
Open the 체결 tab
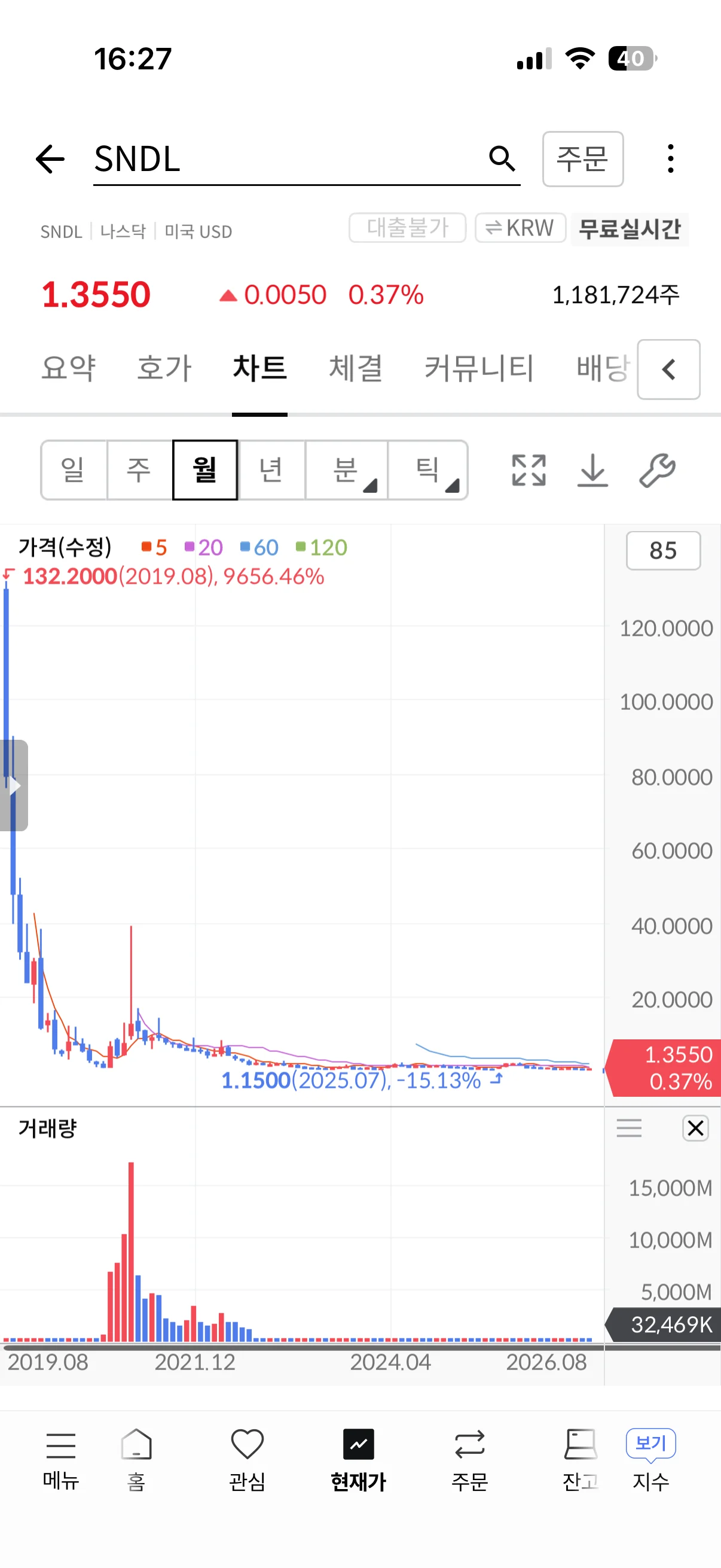click(355, 368)
